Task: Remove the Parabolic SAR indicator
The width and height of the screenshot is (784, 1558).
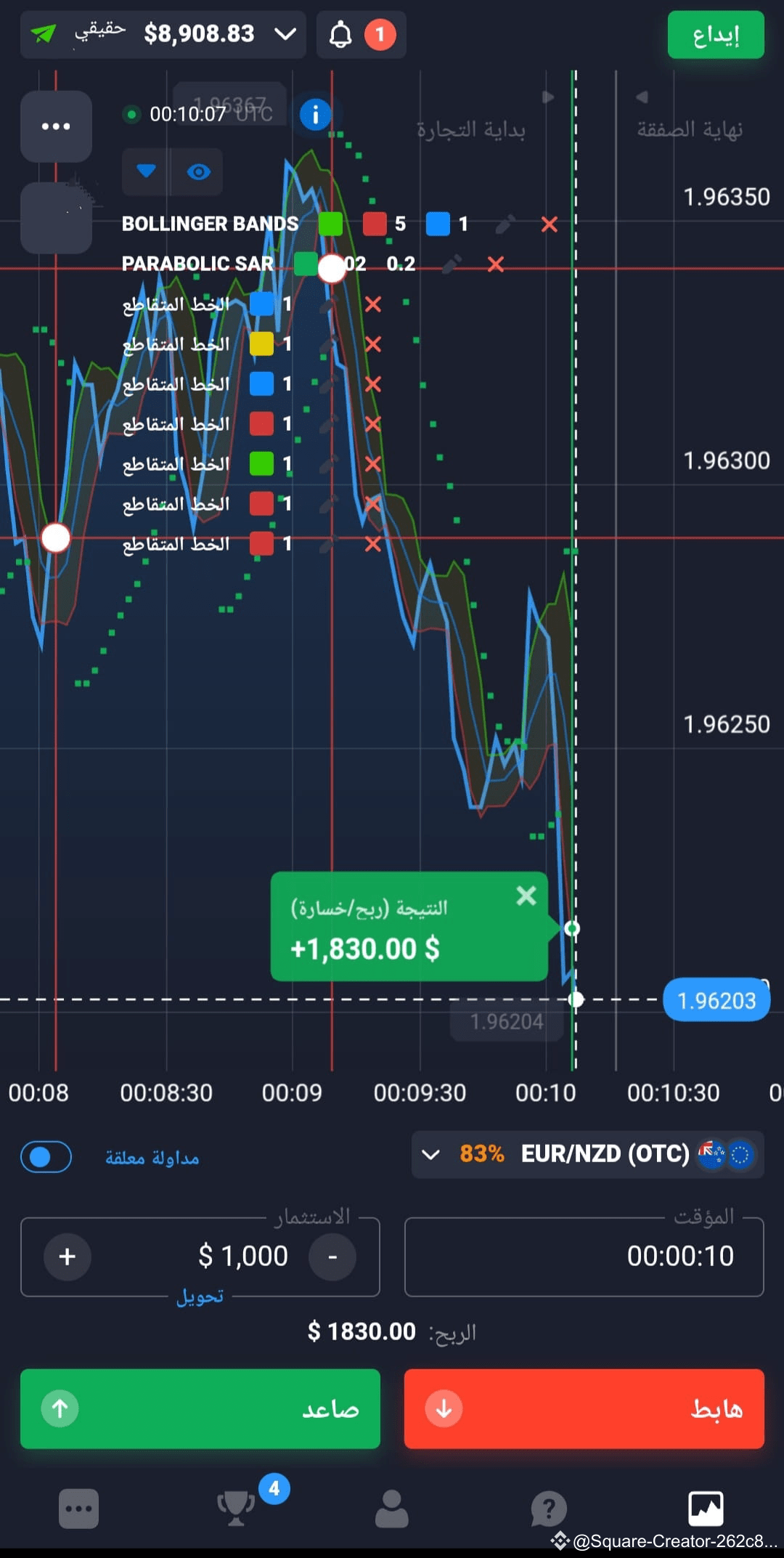Action: click(x=496, y=264)
